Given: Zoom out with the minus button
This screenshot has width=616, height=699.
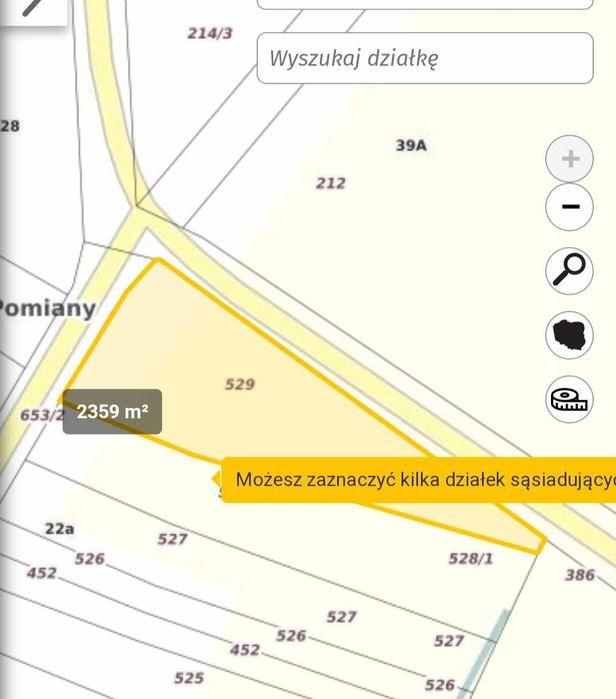Looking at the screenshot, I should coord(570,207).
